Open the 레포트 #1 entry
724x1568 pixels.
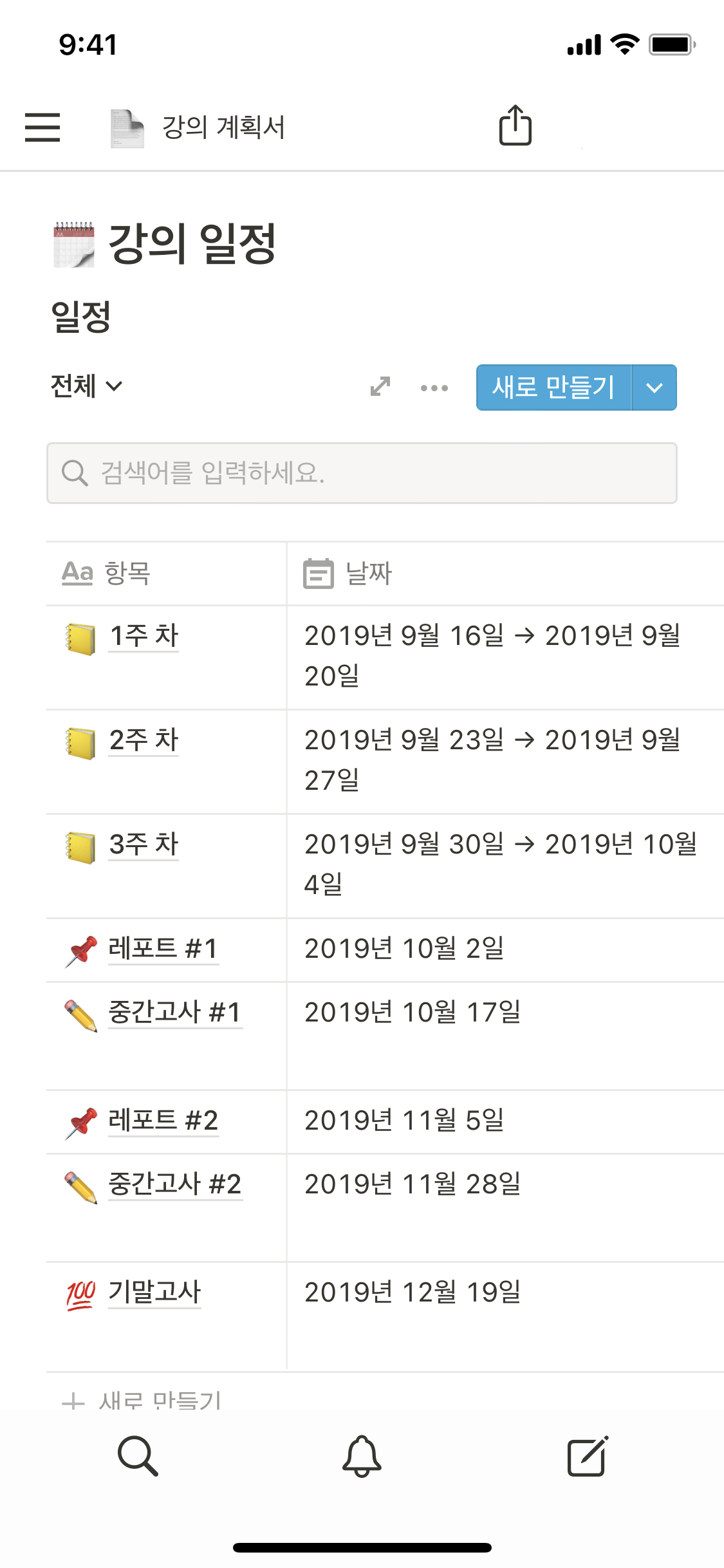coord(163,949)
